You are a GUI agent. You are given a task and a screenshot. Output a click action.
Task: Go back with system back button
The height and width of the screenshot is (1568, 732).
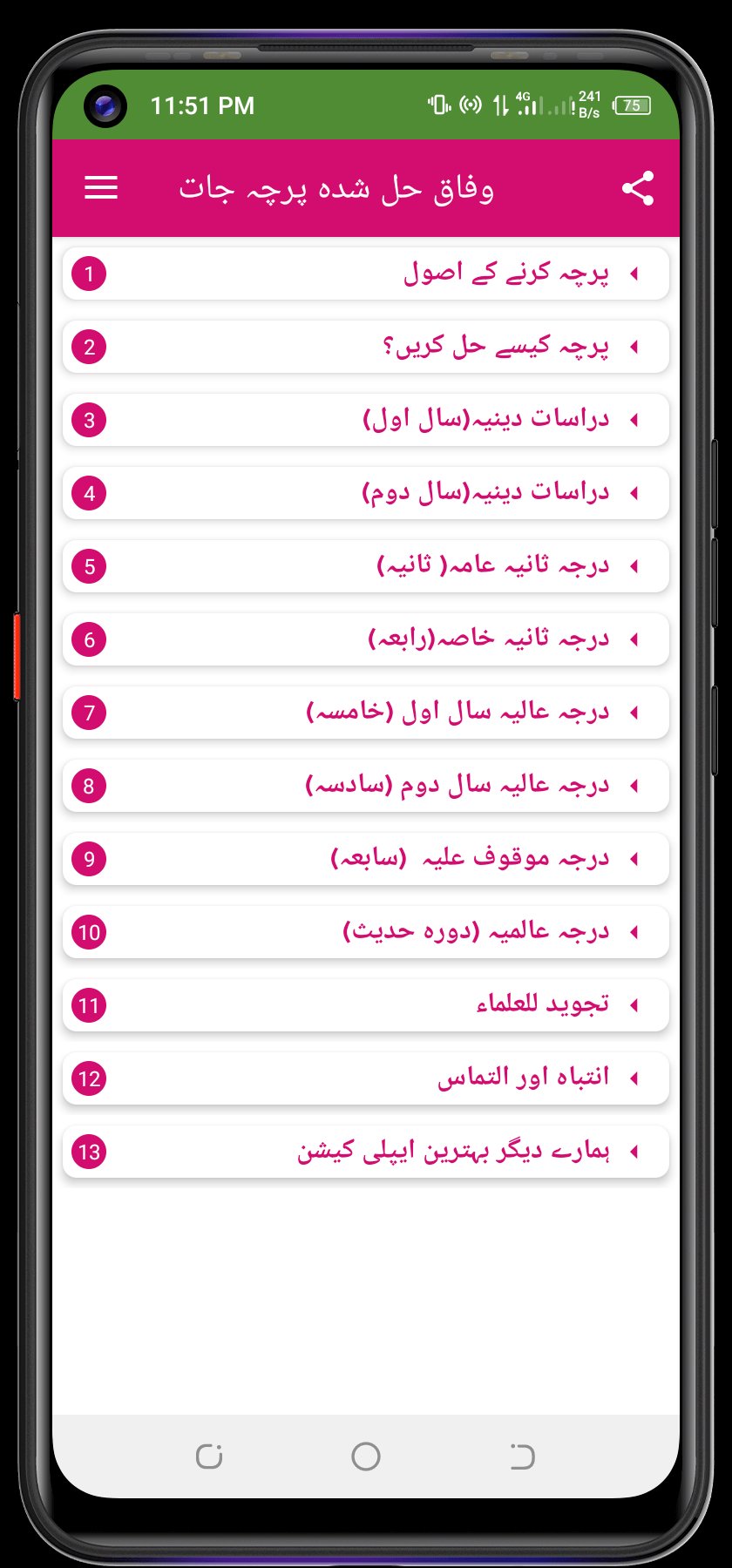(522, 1456)
